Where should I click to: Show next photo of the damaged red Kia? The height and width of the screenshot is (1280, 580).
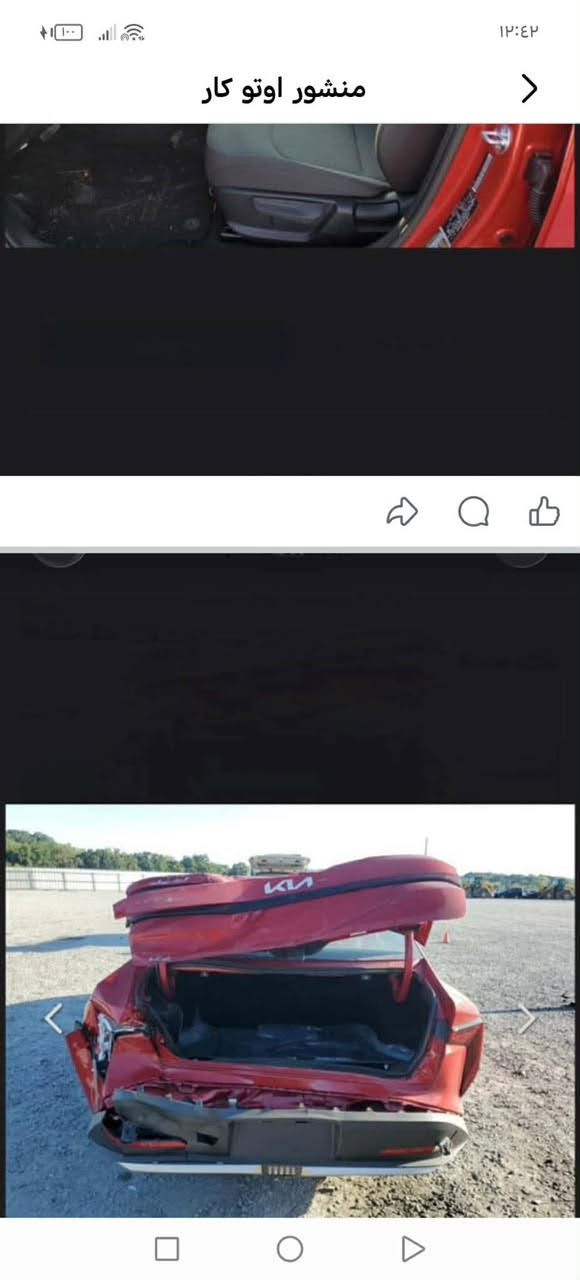point(527,1018)
